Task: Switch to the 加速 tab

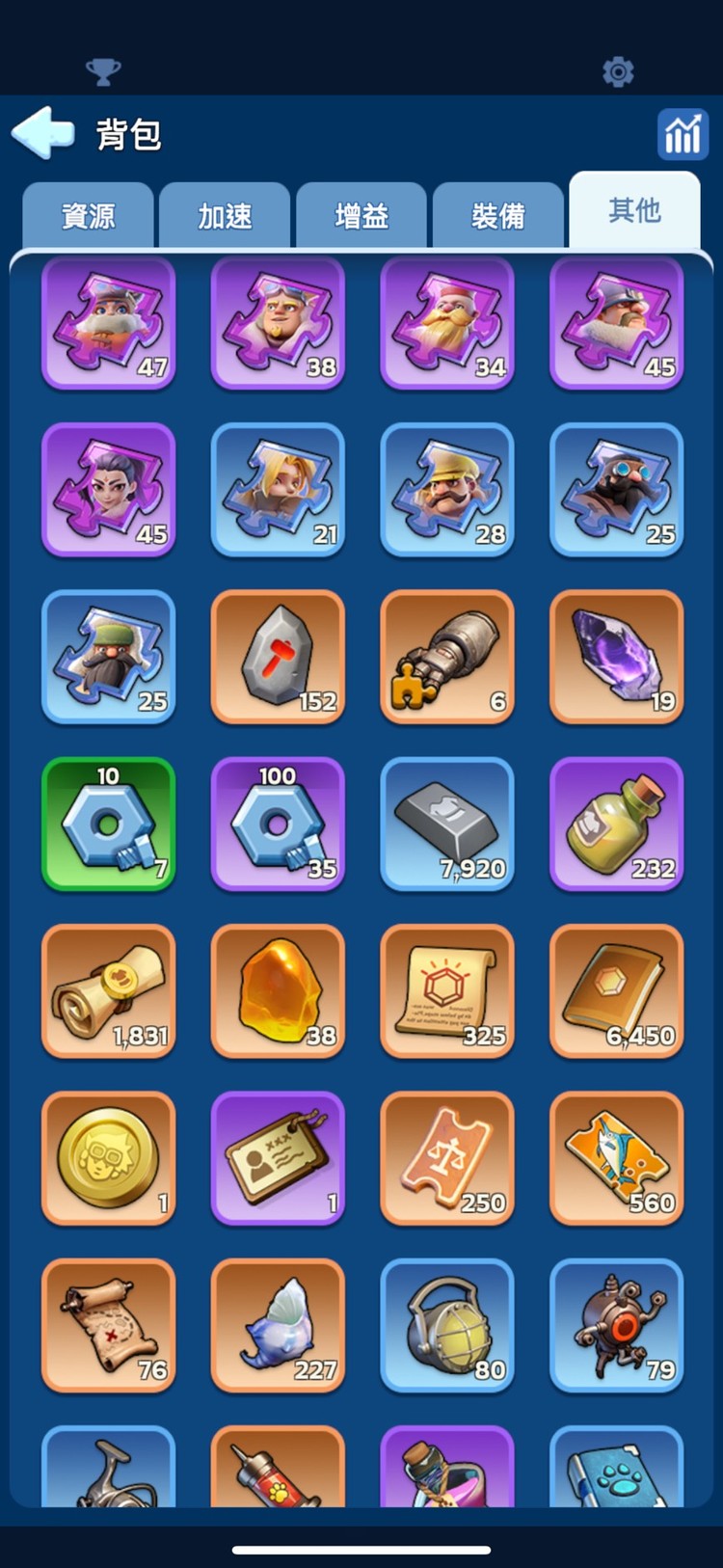Action: tap(225, 215)
